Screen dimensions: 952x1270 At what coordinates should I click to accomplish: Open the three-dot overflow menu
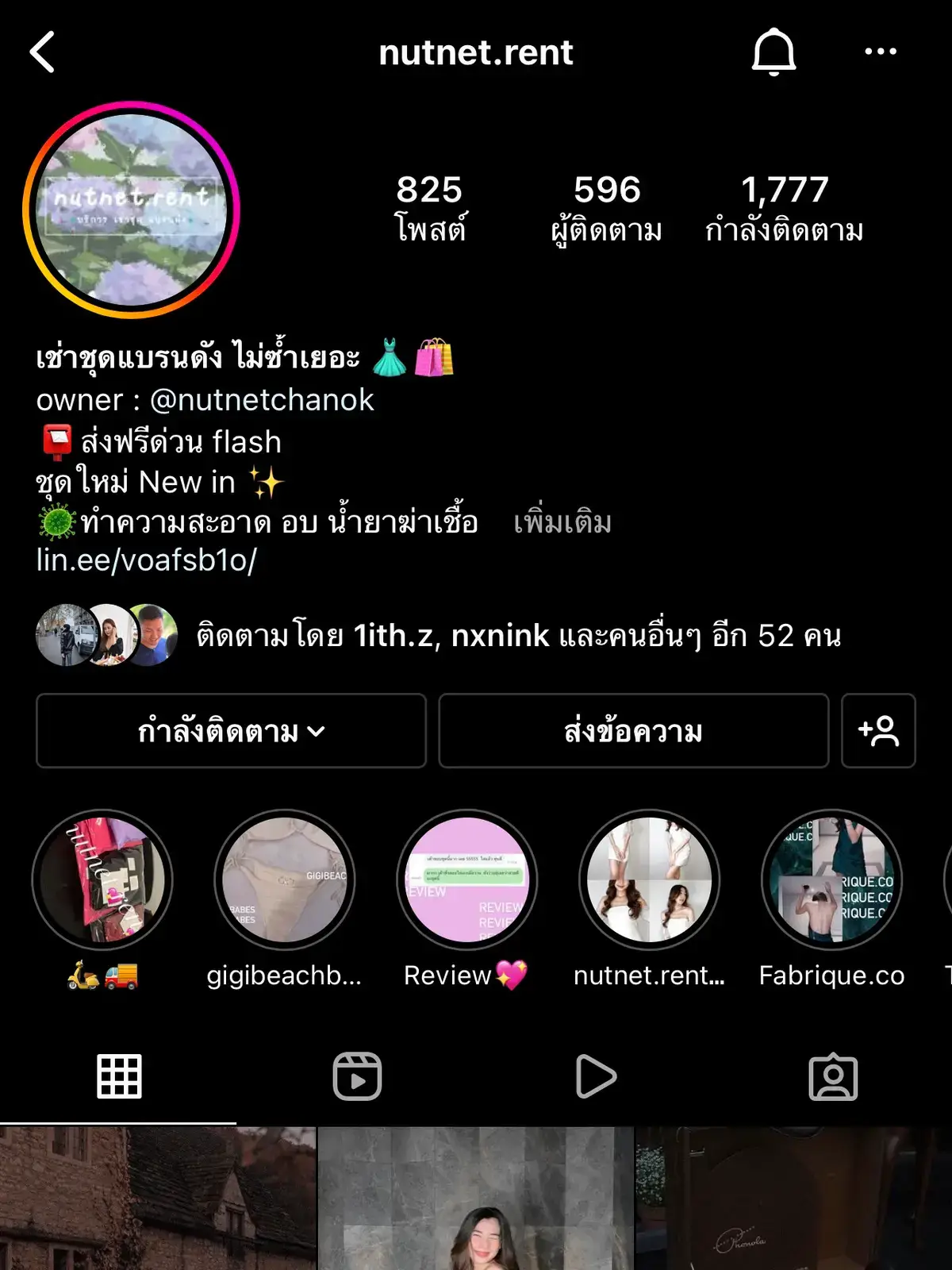tap(880, 52)
